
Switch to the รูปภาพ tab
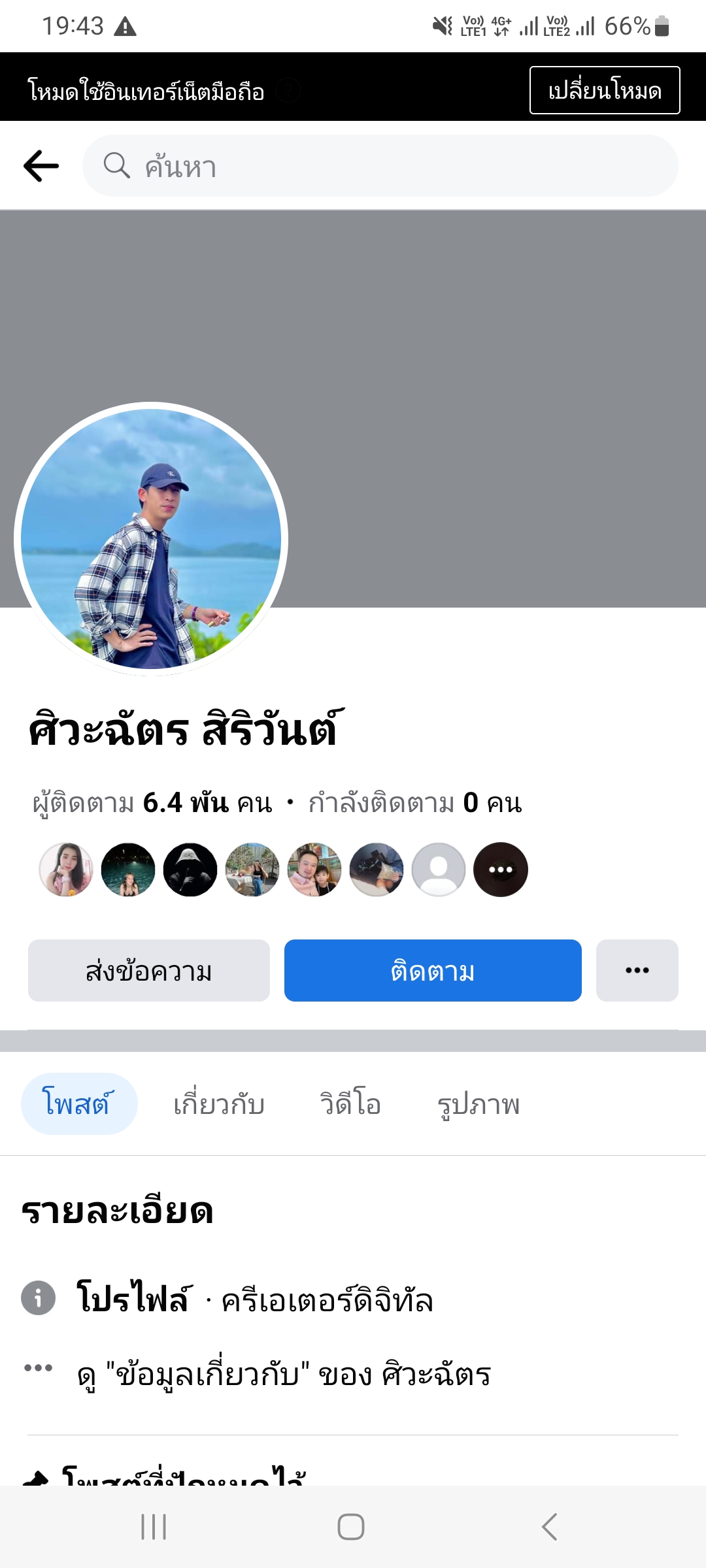pyautogui.click(x=479, y=1104)
